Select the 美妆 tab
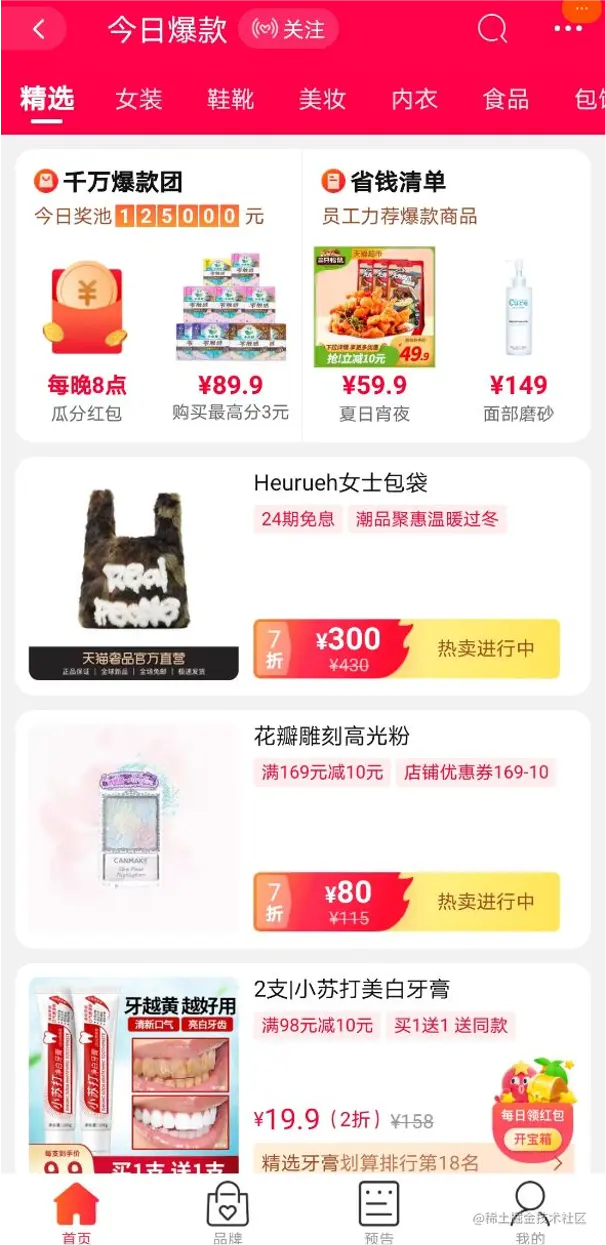 [x=322, y=99]
